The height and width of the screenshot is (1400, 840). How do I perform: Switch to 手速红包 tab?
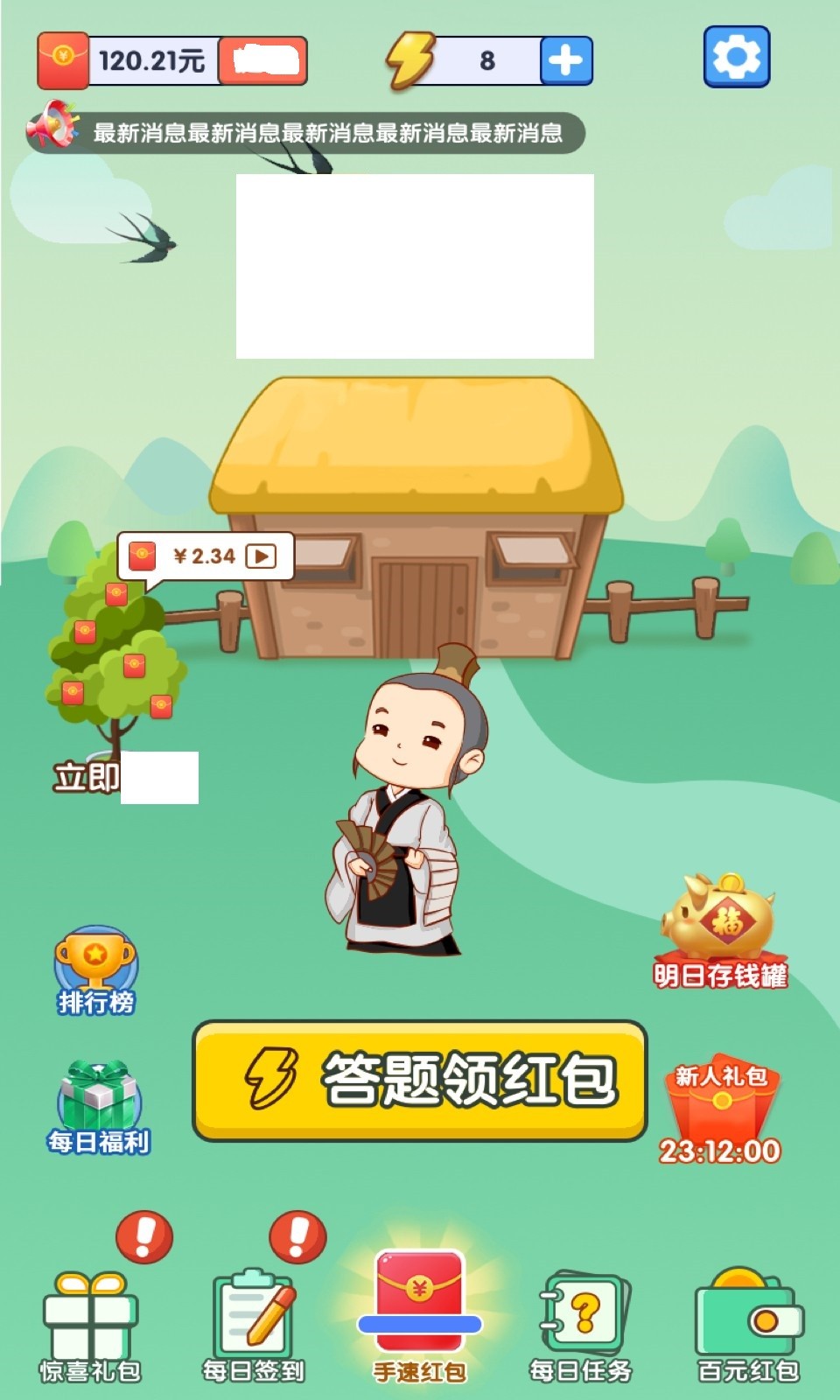tap(419, 1315)
